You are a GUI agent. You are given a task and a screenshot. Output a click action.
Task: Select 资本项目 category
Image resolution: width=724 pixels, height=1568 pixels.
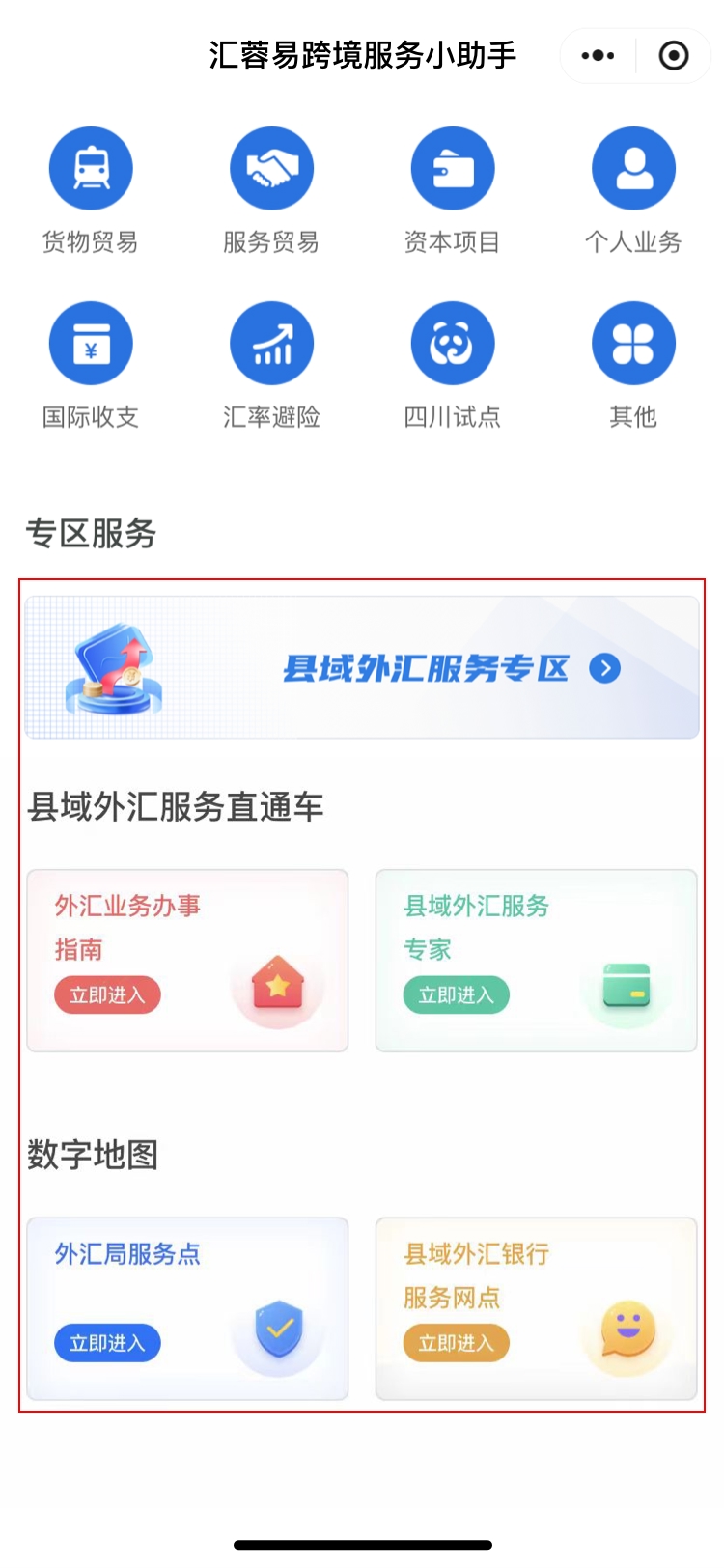(452, 170)
